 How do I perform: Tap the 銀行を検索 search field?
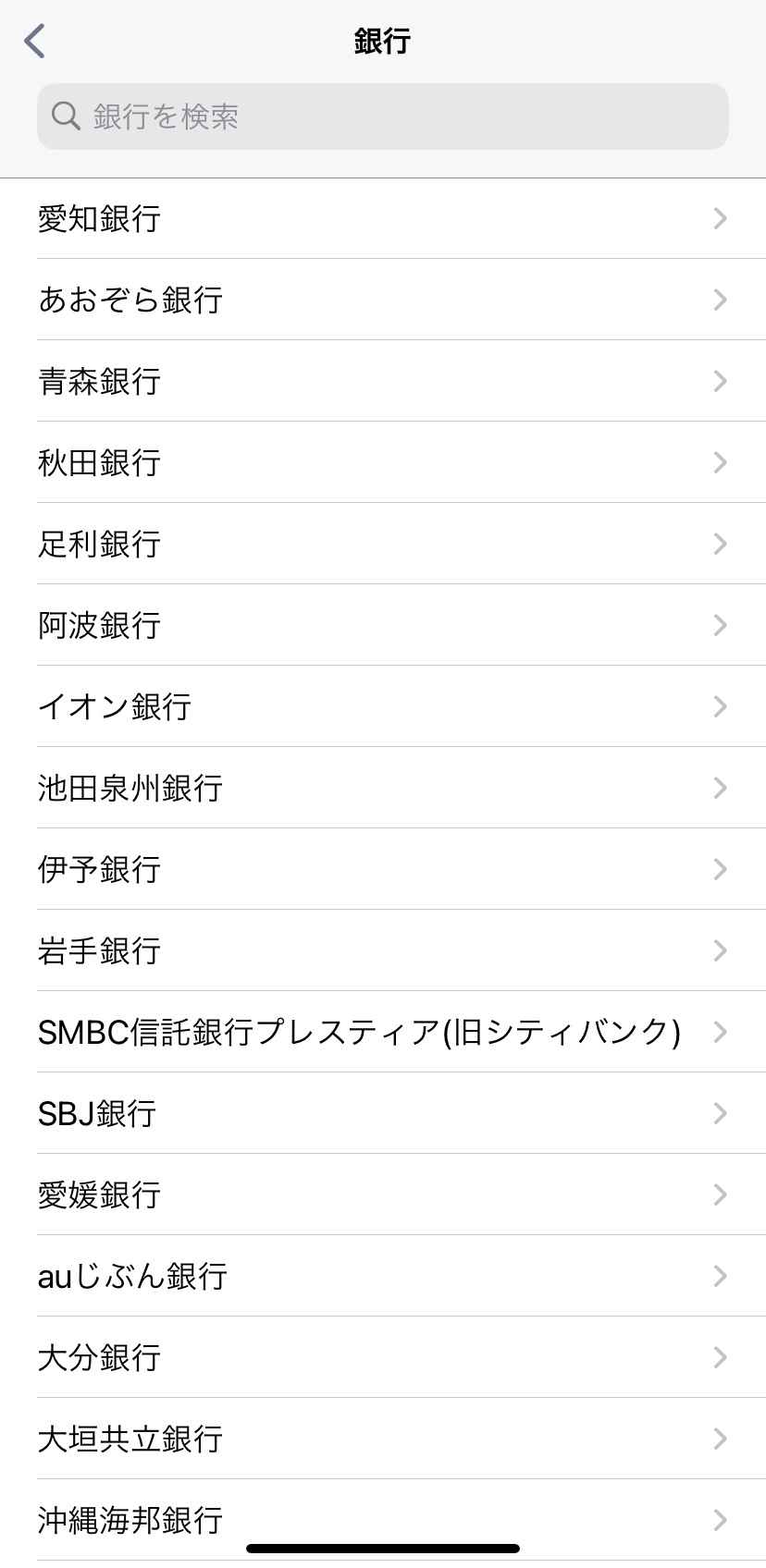tap(383, 116)
